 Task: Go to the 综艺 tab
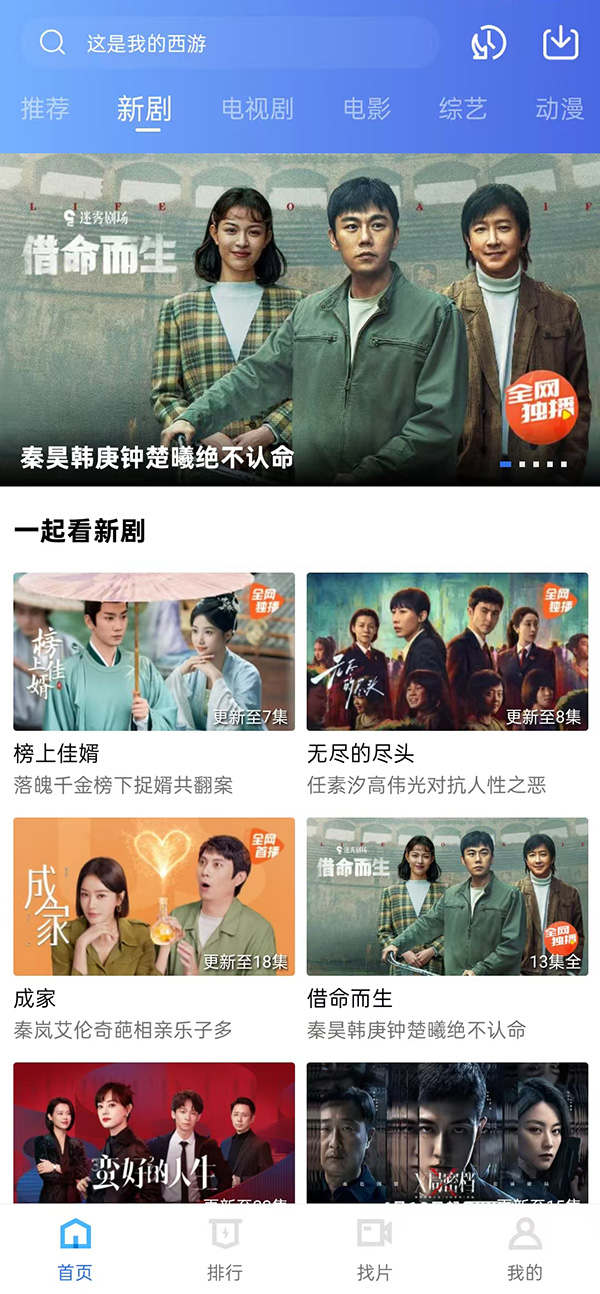pos(462,109)
